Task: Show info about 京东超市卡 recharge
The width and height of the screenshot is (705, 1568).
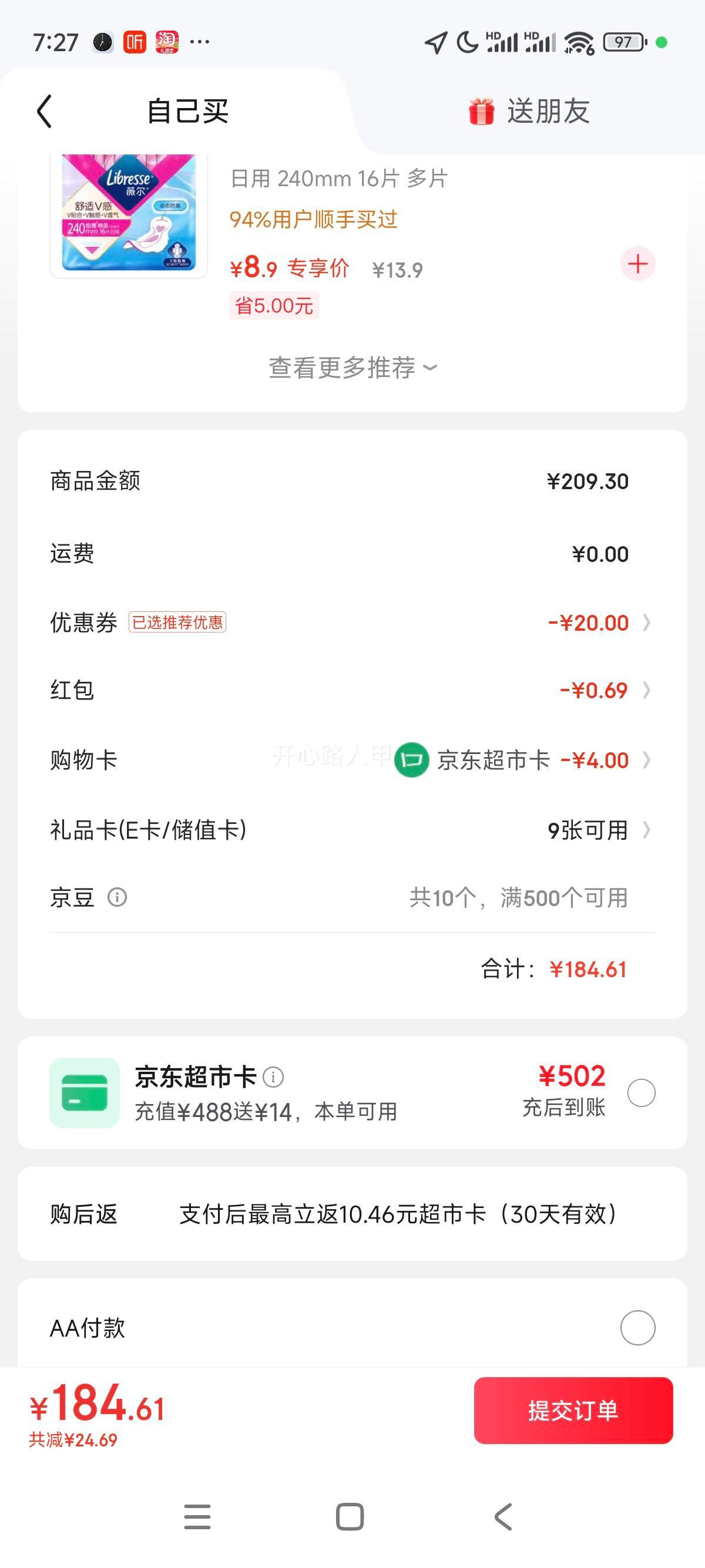Action: click(273, 1077)
